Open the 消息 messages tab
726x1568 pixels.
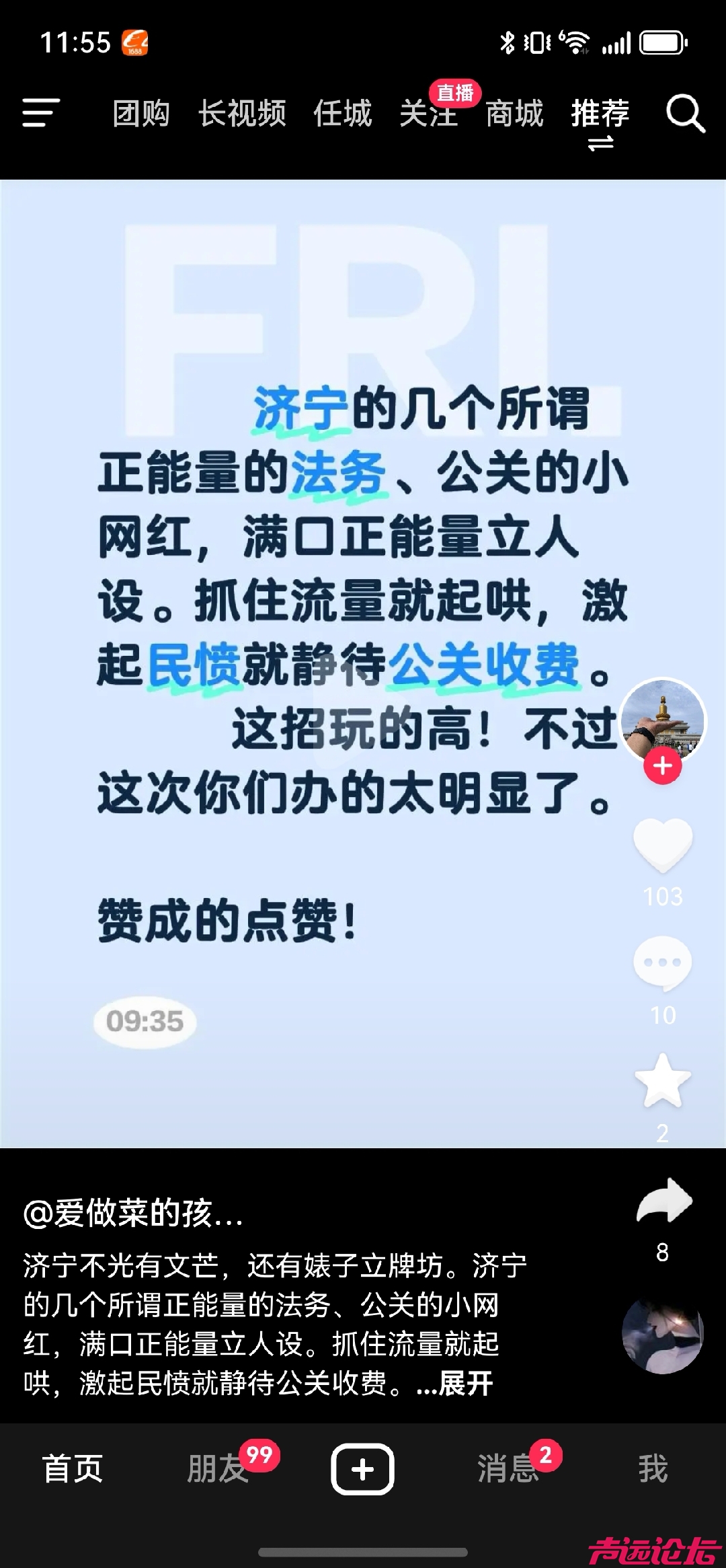(x=508, y=1468)
